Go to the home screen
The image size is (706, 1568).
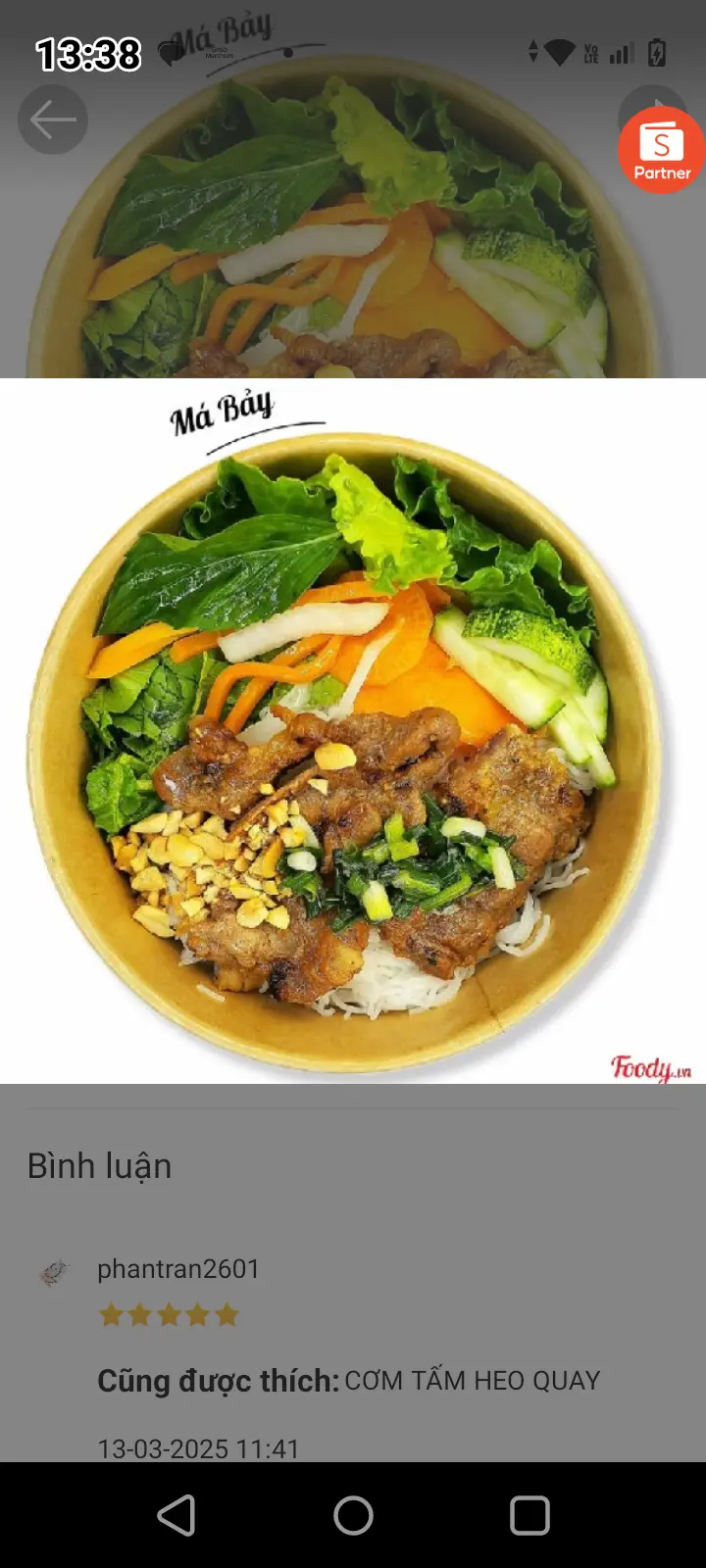(353, 1515)
